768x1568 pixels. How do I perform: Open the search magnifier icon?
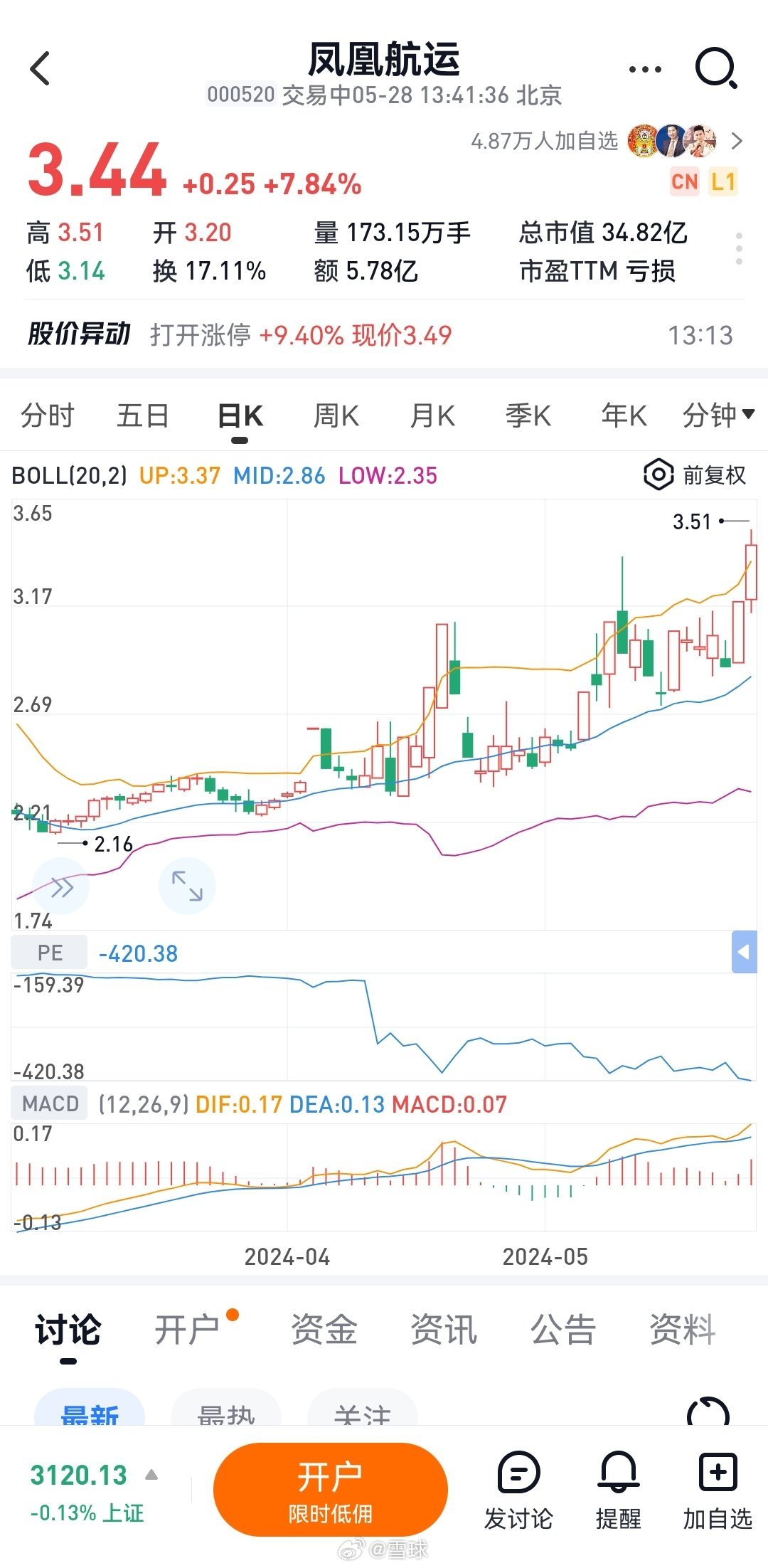(715, 68)
